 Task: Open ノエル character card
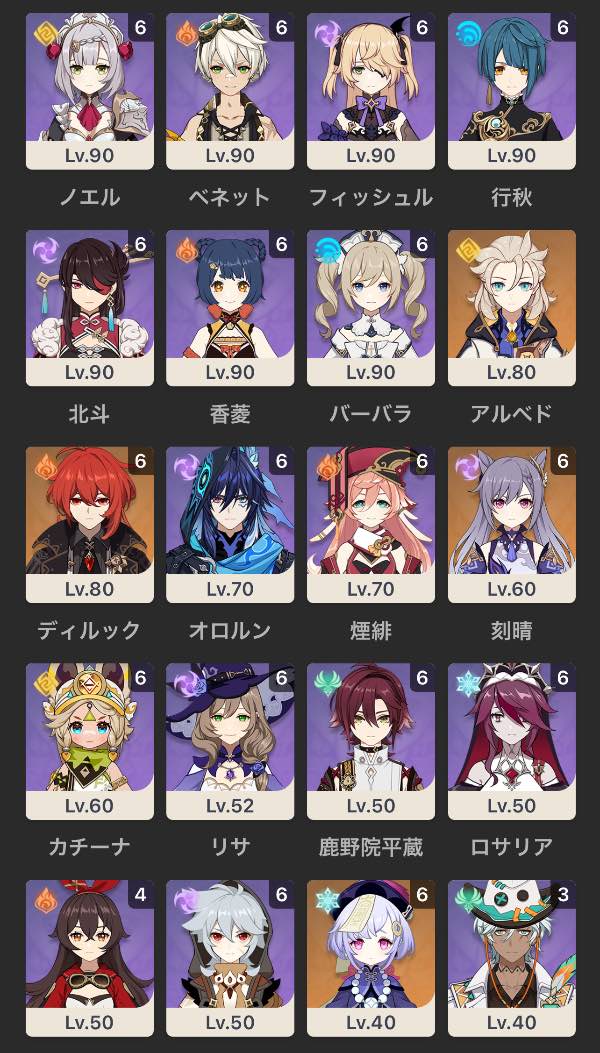tap(89, 90)
